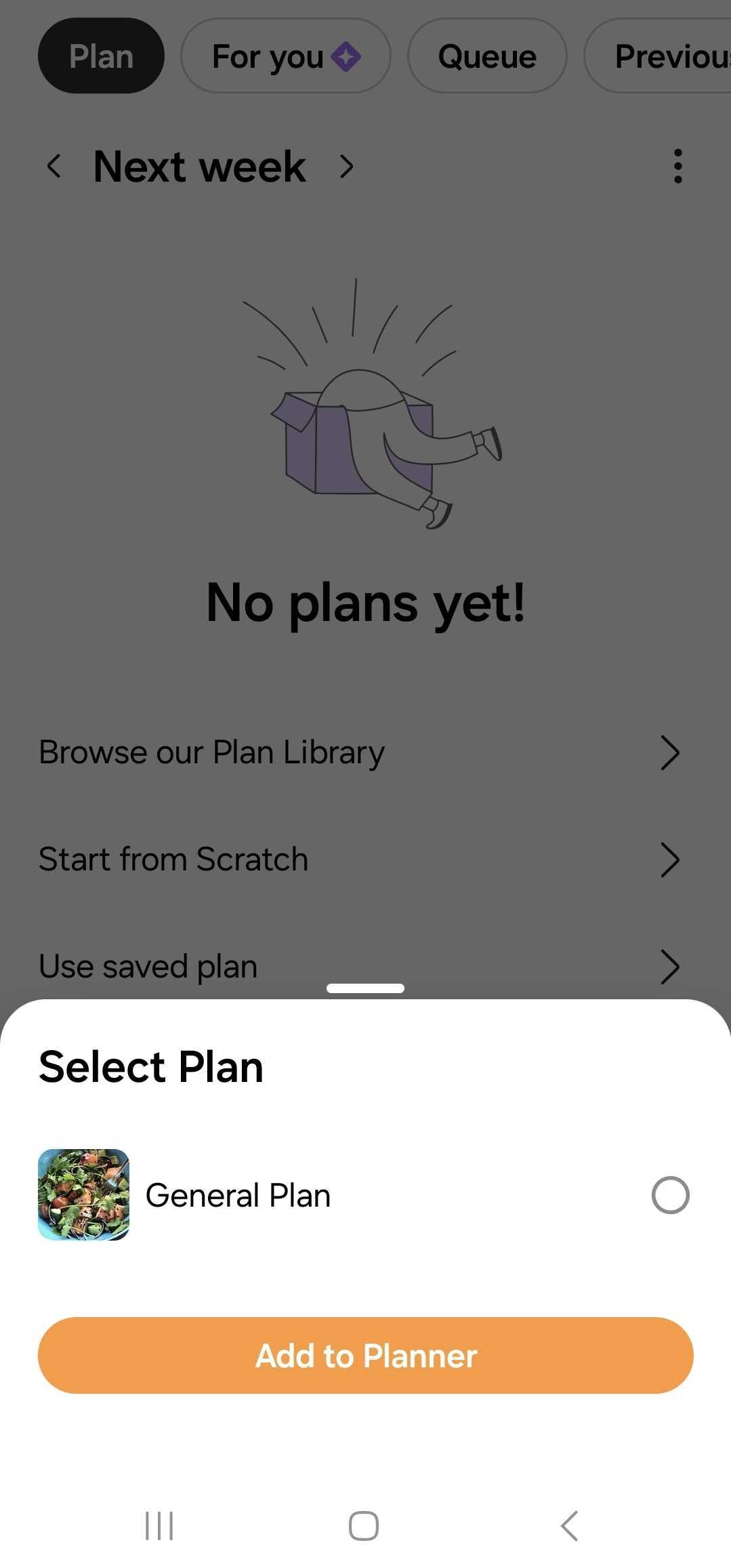Select the General Plan radio button
Image resolution: width=731 pixels, height=1568 pixels.
click(x=670, y=1194)
